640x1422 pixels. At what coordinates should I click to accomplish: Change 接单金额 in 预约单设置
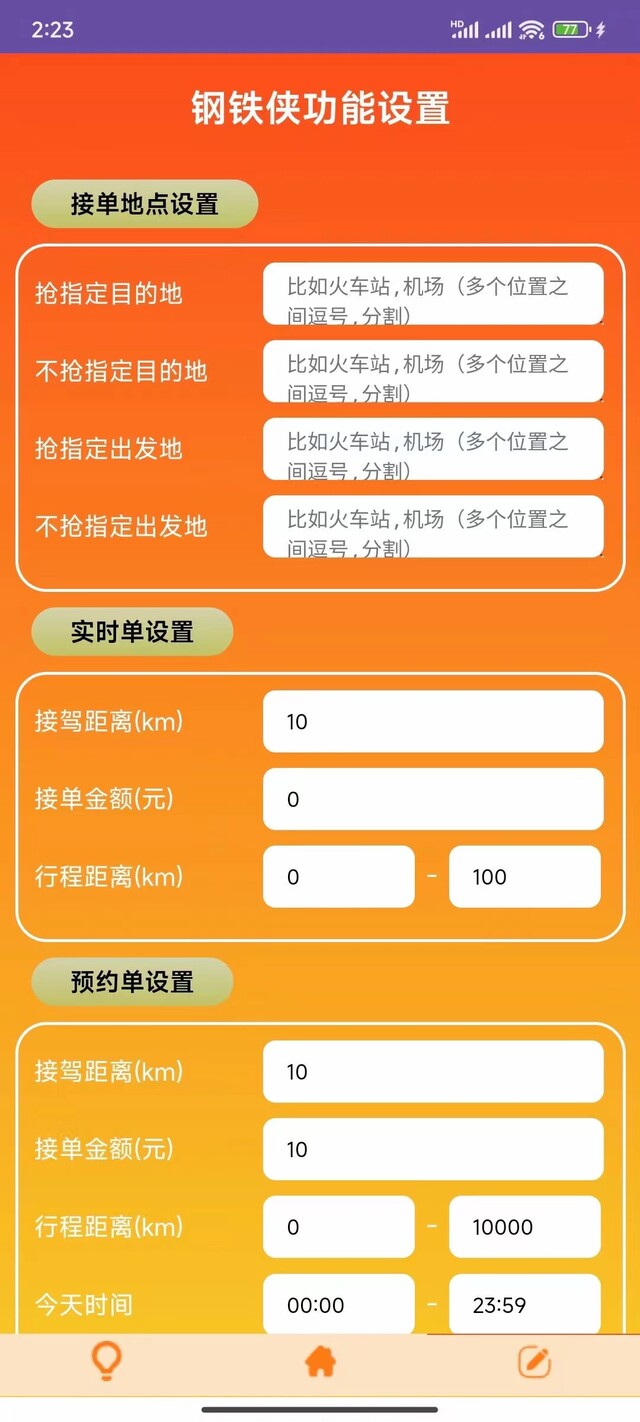click(433, 1149)
